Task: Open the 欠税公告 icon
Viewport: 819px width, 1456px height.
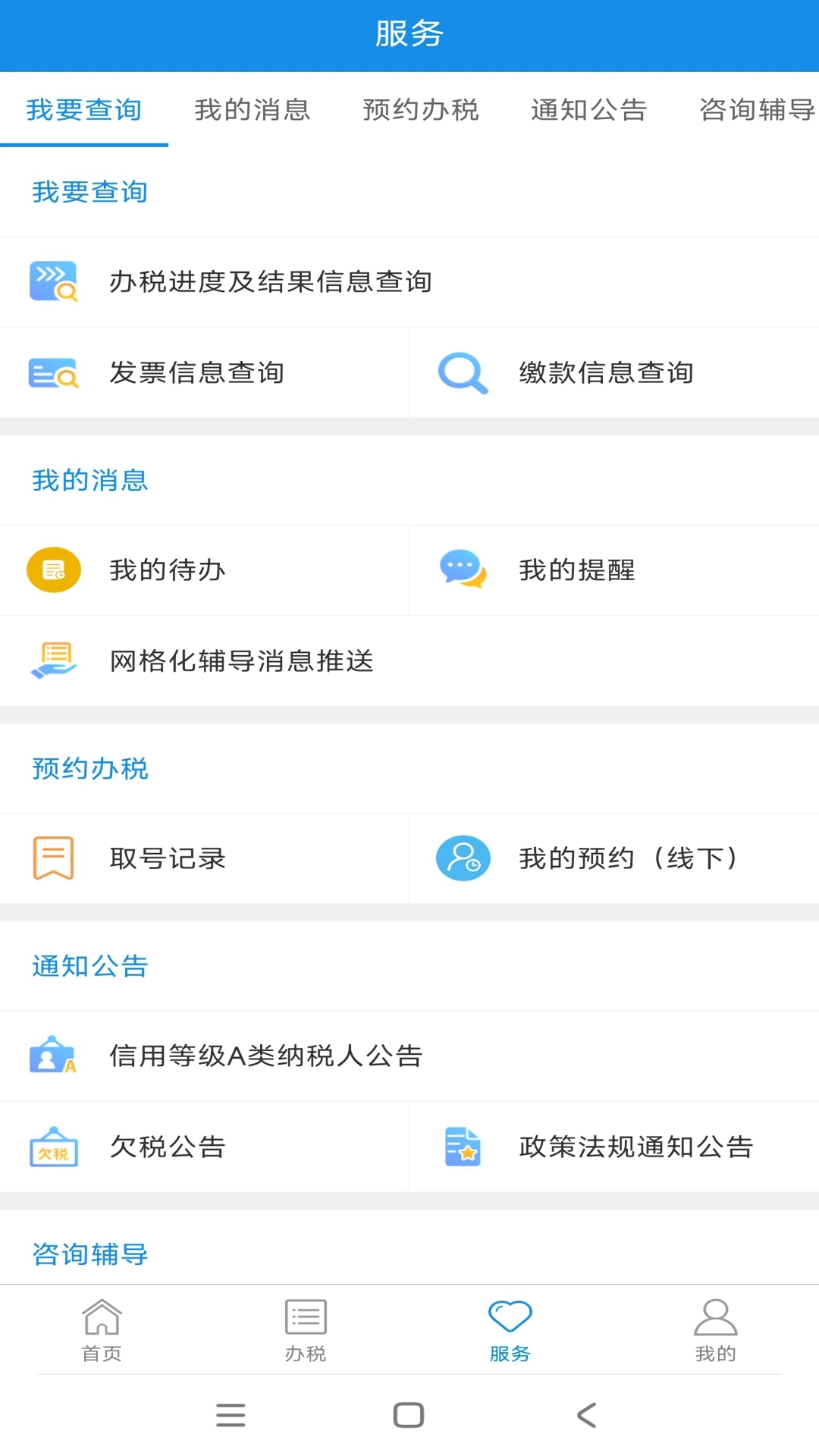Action: [53, 1147]
